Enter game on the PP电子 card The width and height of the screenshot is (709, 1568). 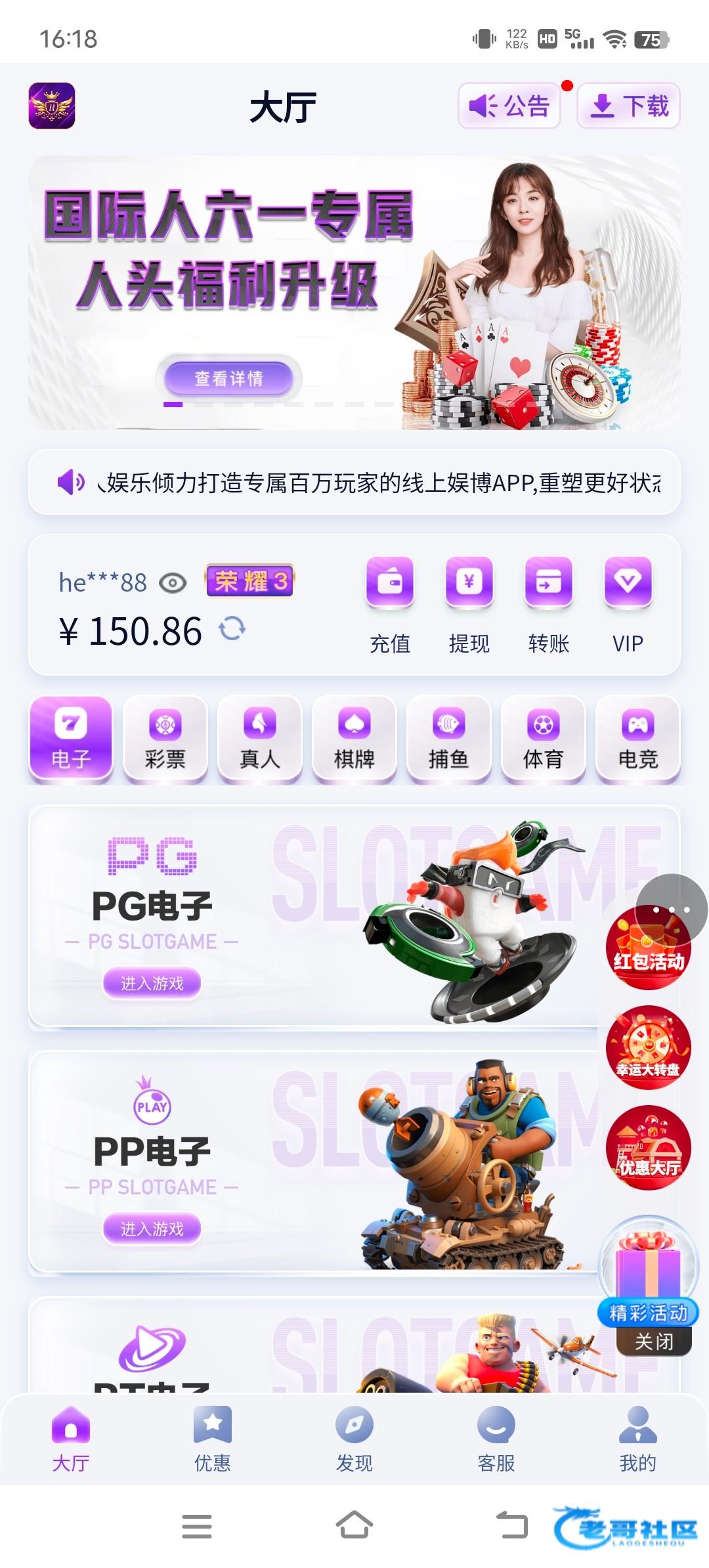coord(152,1229)
